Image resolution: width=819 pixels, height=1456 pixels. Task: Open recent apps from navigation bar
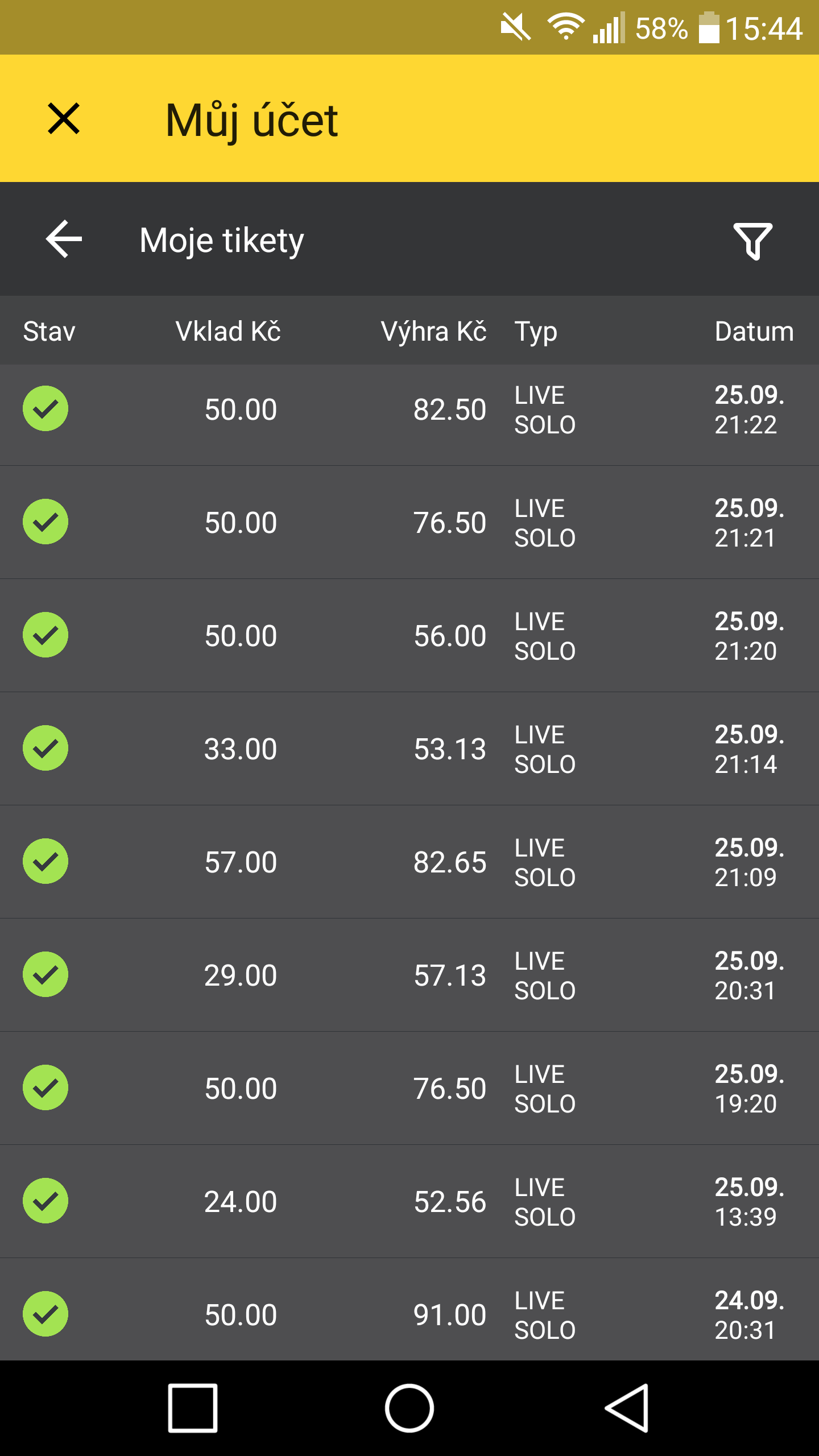pos(193,1408)
